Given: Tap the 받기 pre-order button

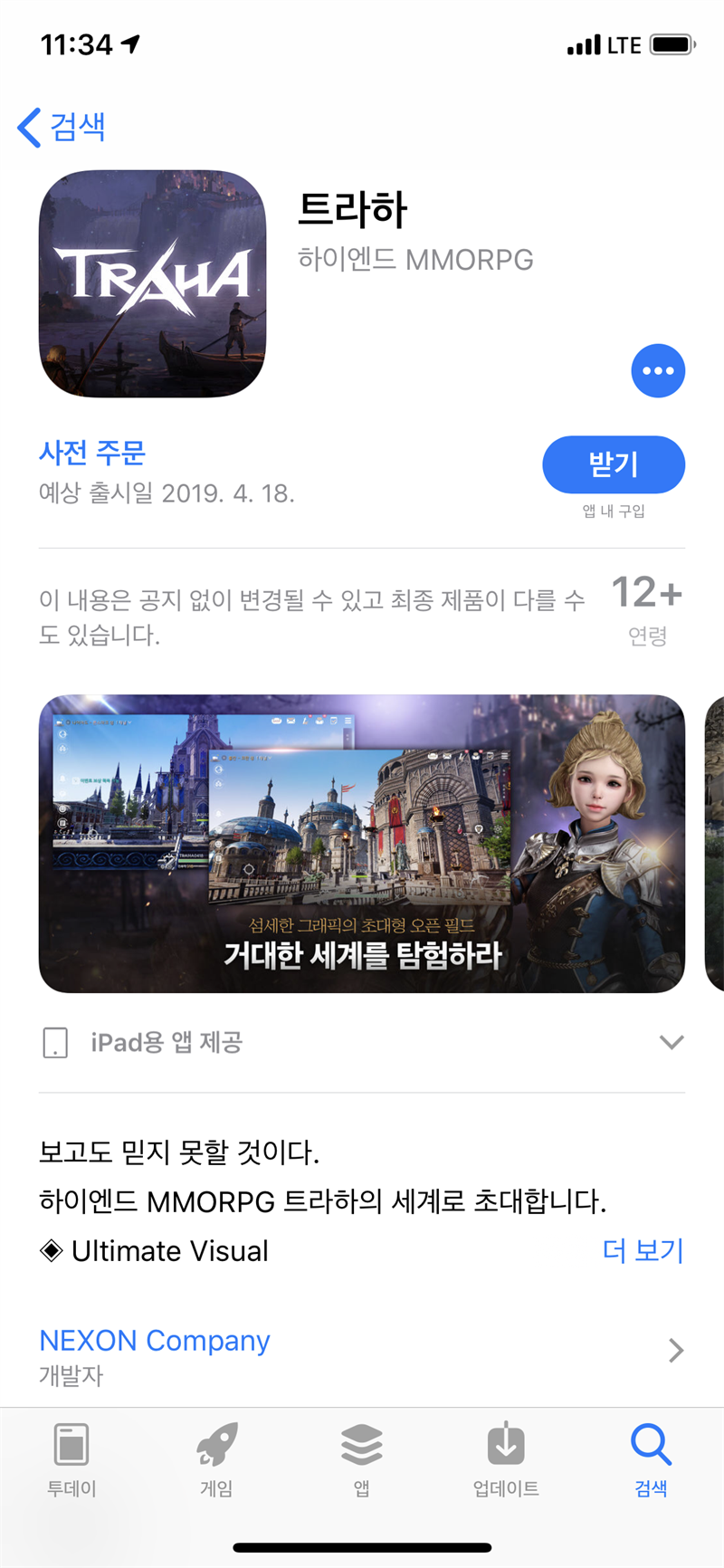Looking at the screenshot, I should pos(614,464).
